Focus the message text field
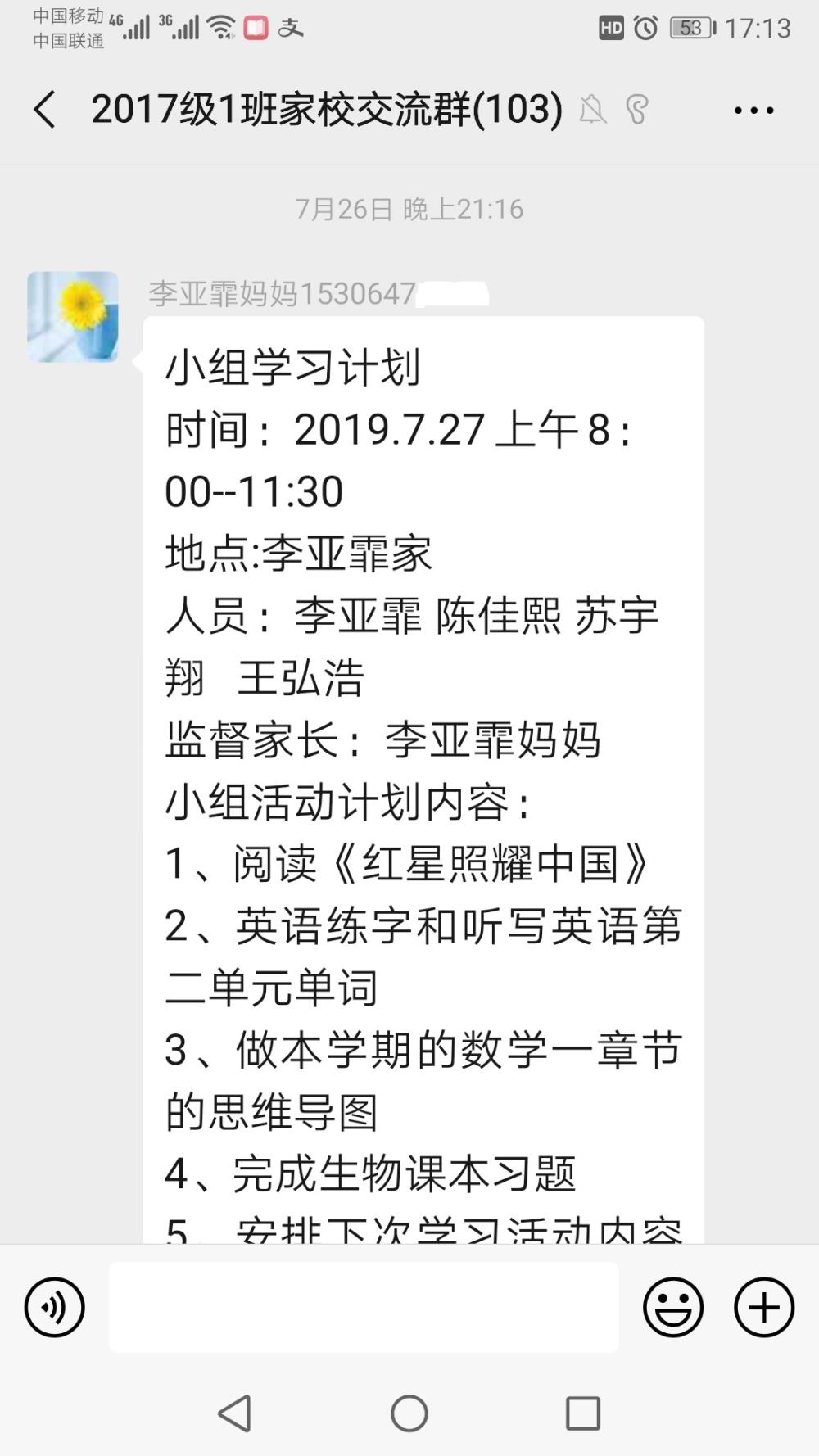The height and width of the screenshot is (1456, 819). pos(364,1307)
